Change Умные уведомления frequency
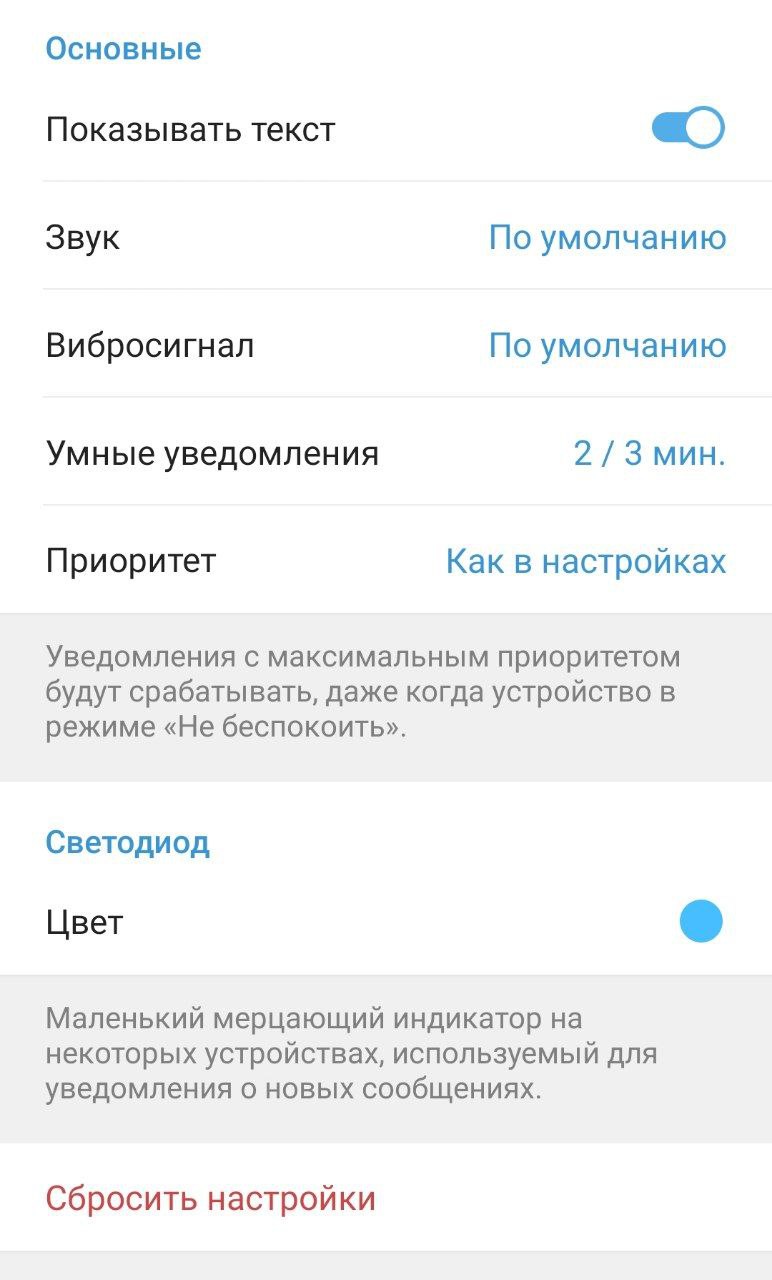 385,454
